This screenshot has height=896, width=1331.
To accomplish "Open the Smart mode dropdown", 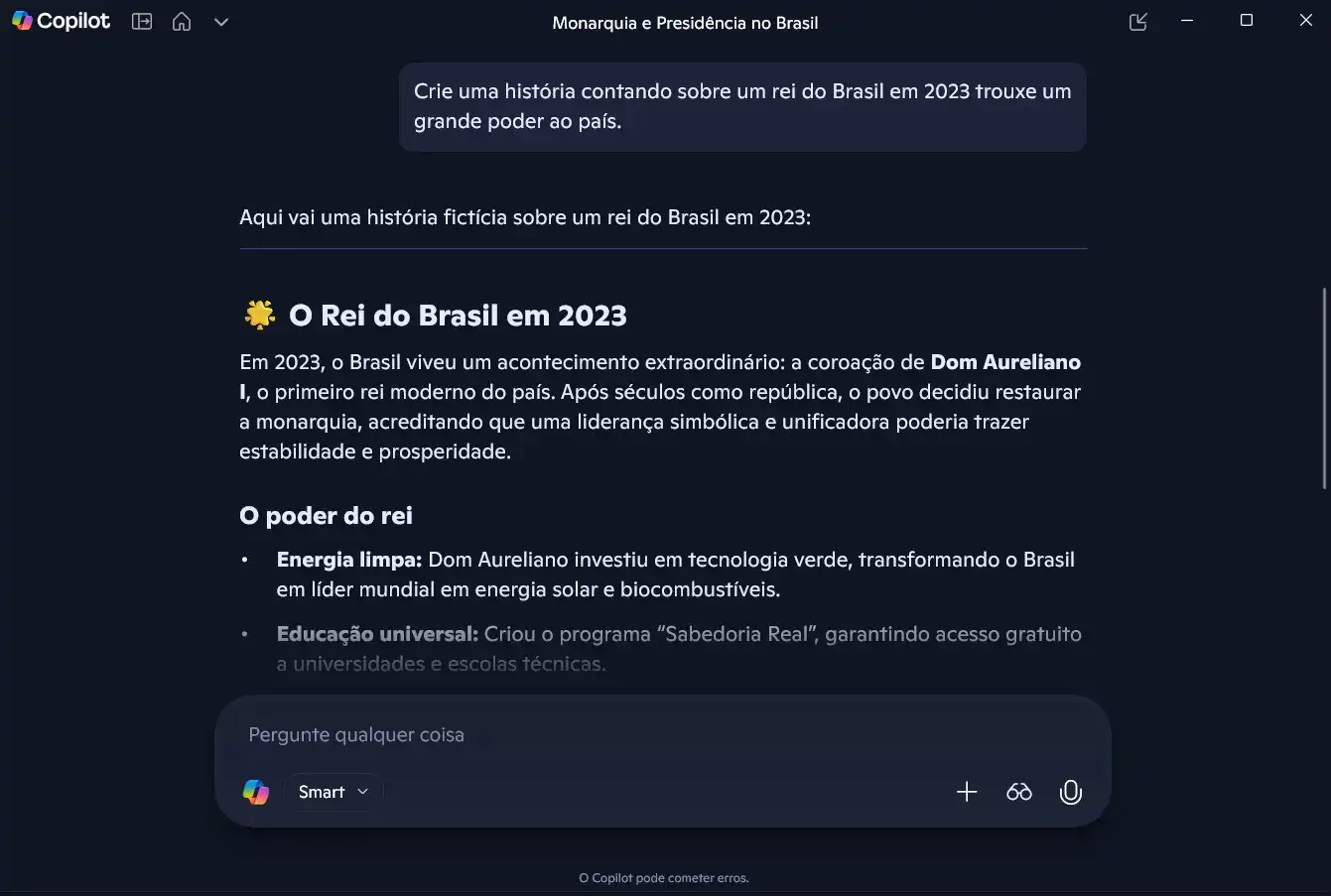I will [x=333, y=792].
